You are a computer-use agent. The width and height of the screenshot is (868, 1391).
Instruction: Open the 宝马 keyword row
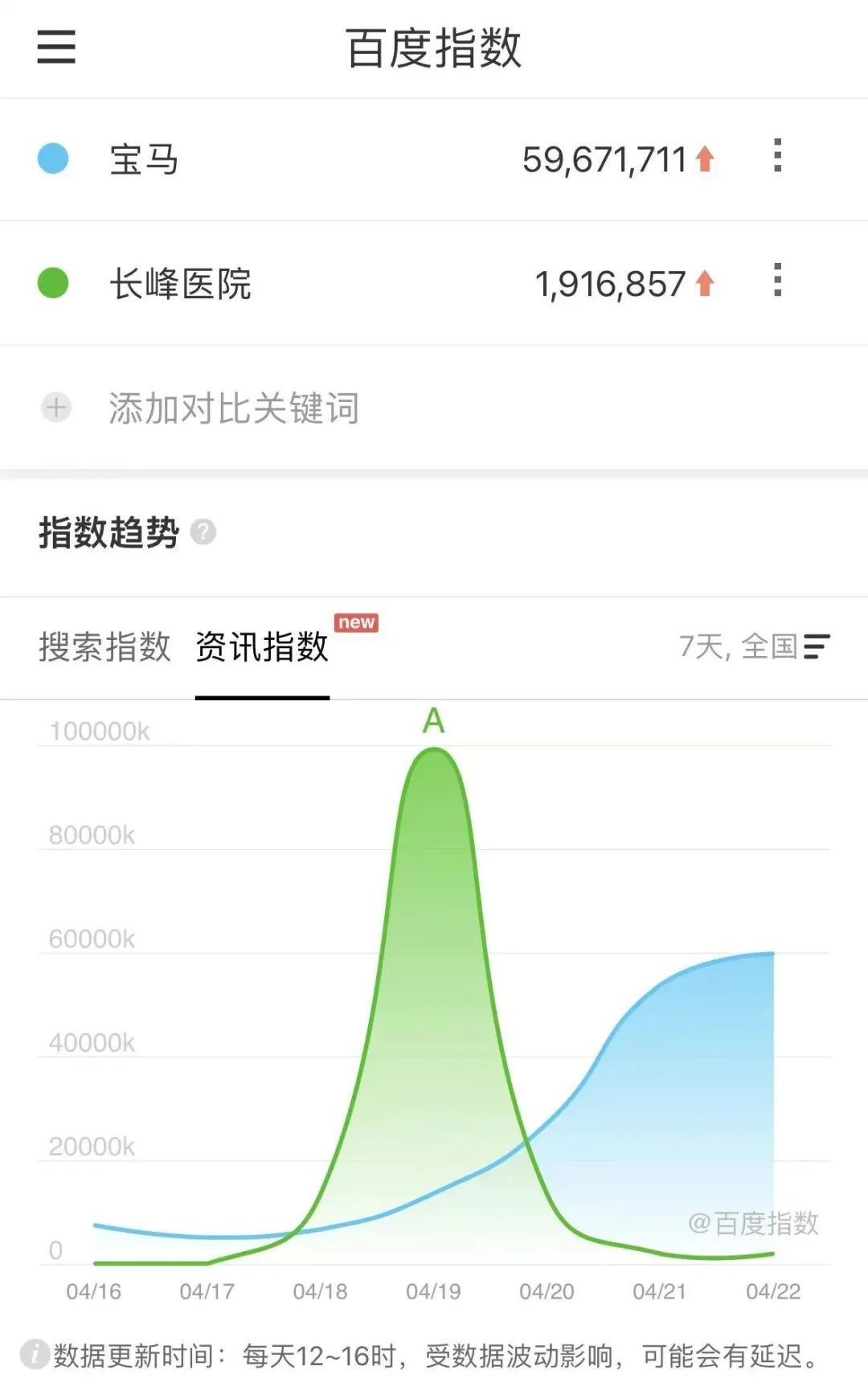[x=145, y=159]
